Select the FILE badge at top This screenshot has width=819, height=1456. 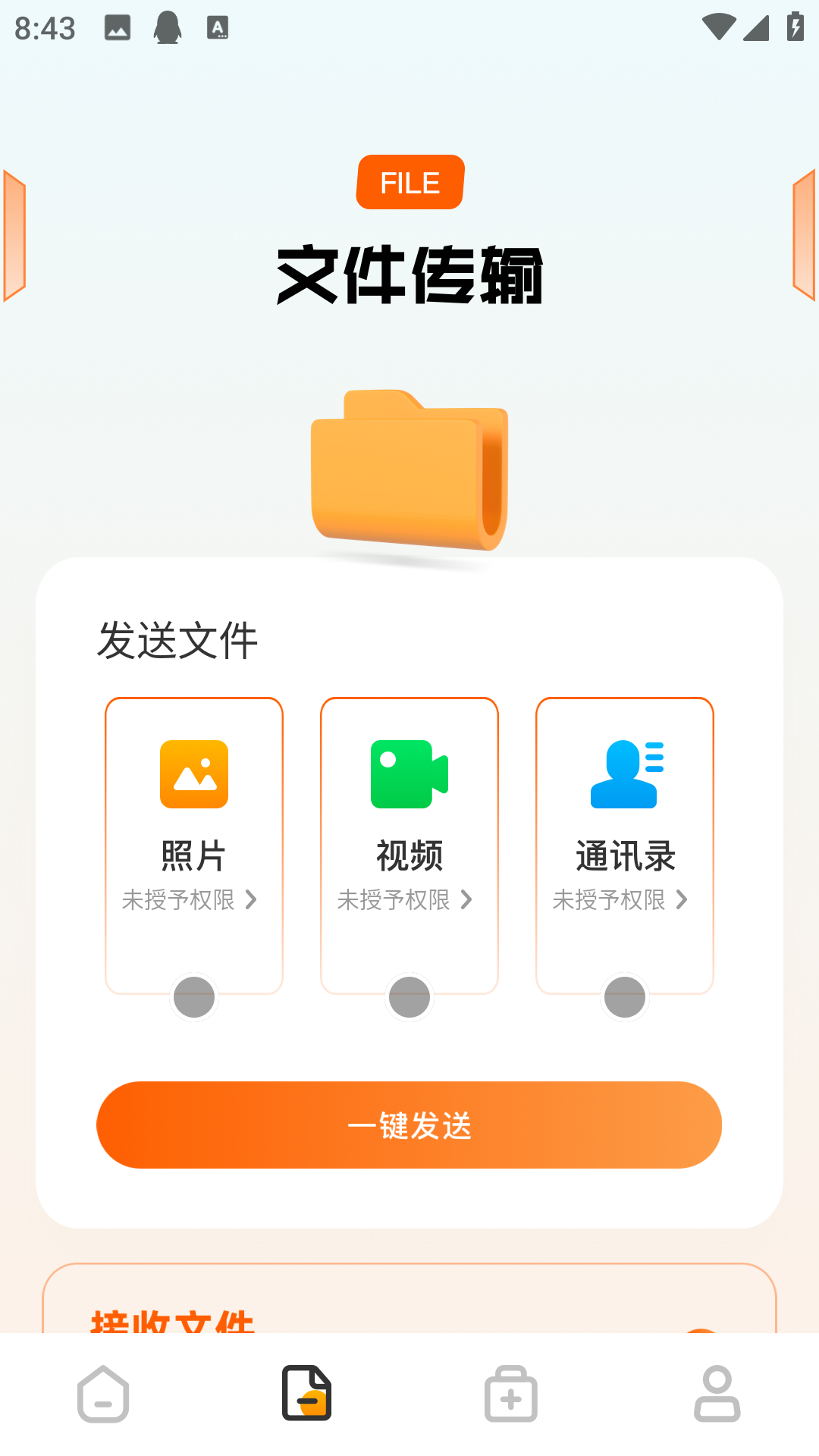409,181
